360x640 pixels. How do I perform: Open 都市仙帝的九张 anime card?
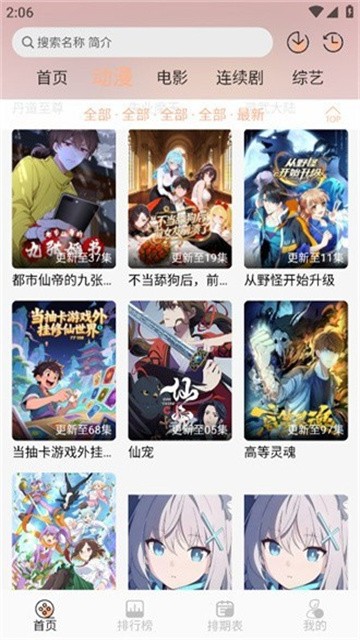(64, 208)
